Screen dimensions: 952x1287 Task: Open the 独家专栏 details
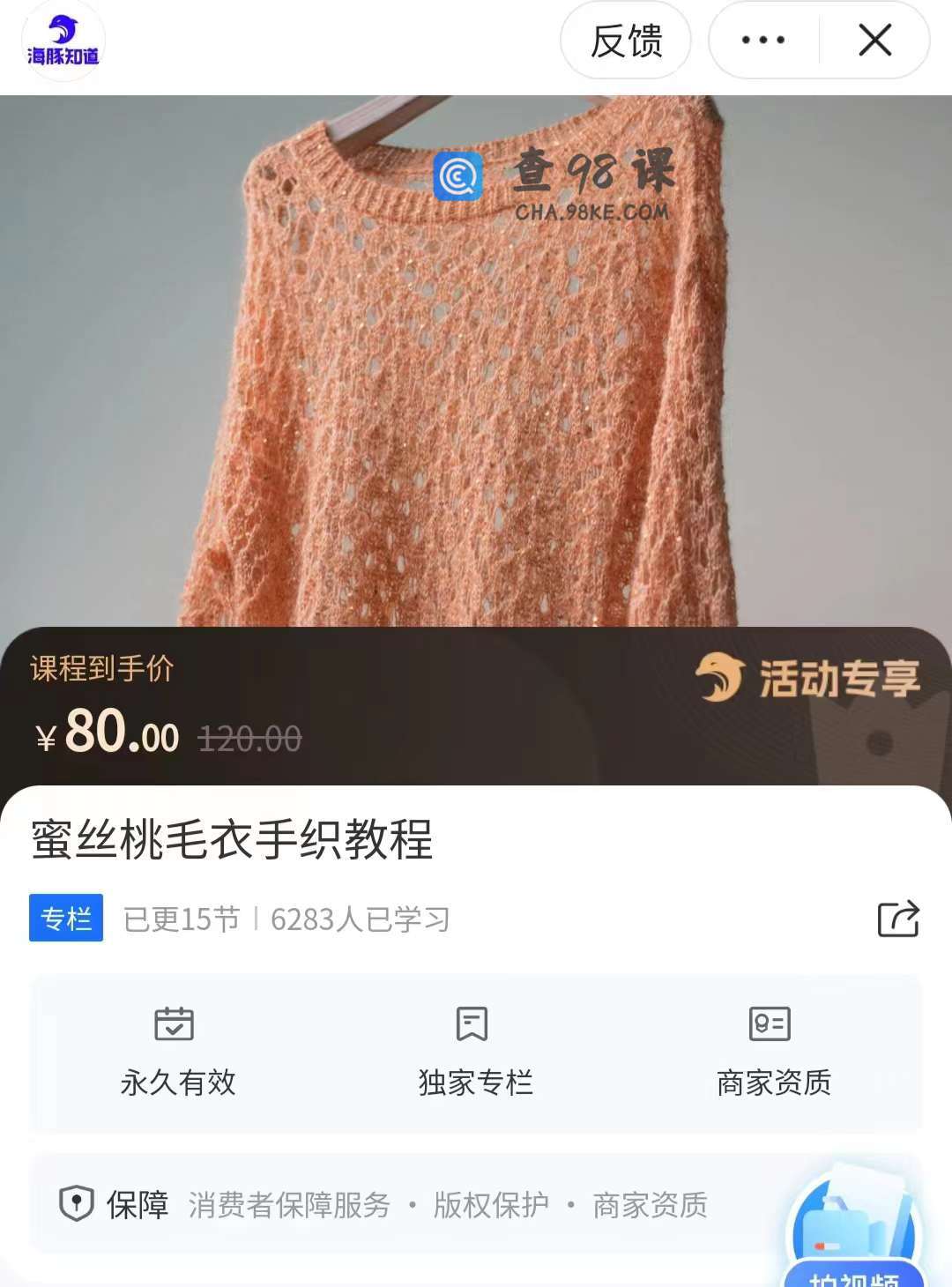pos(474,1053)
